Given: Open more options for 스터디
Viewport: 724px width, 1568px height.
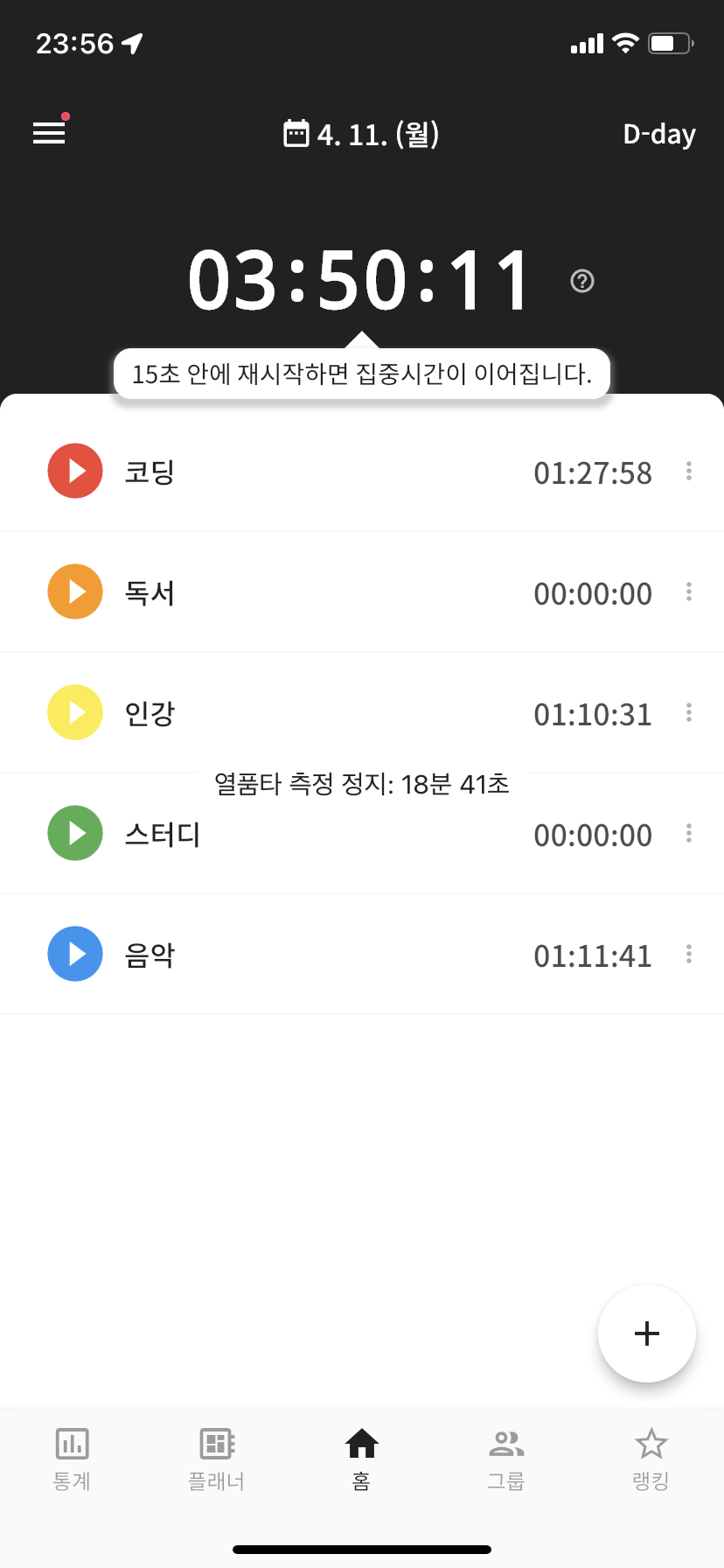Looking at the screenshot, I should 689,834.
